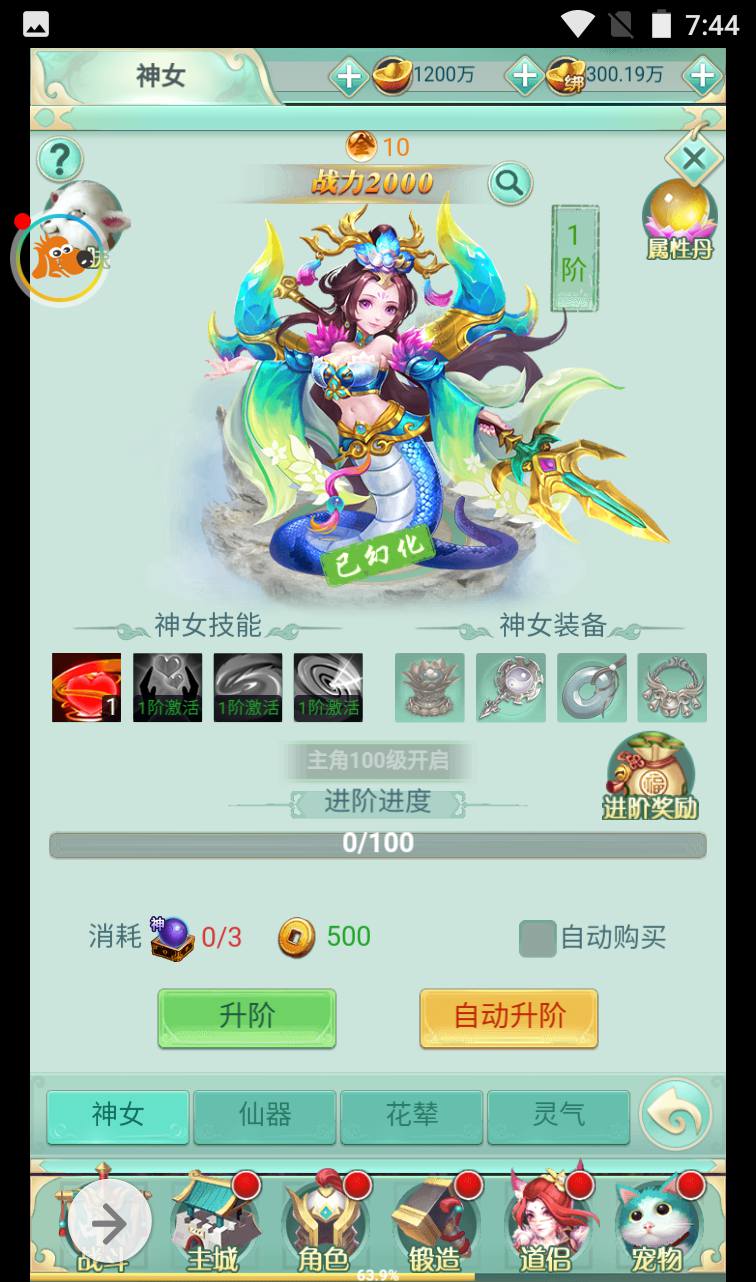Viewport: 756px width, 1282px height.
Task: Tap the round back arrow button
Action: tap(675, 1115)
